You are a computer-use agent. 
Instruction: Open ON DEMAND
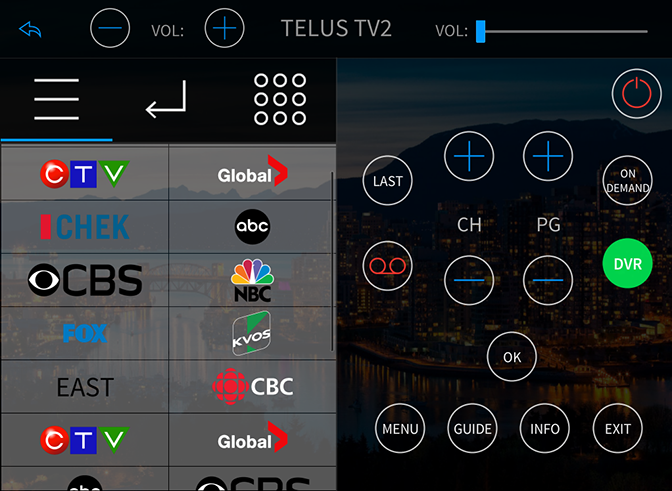(x=627, y=181)
